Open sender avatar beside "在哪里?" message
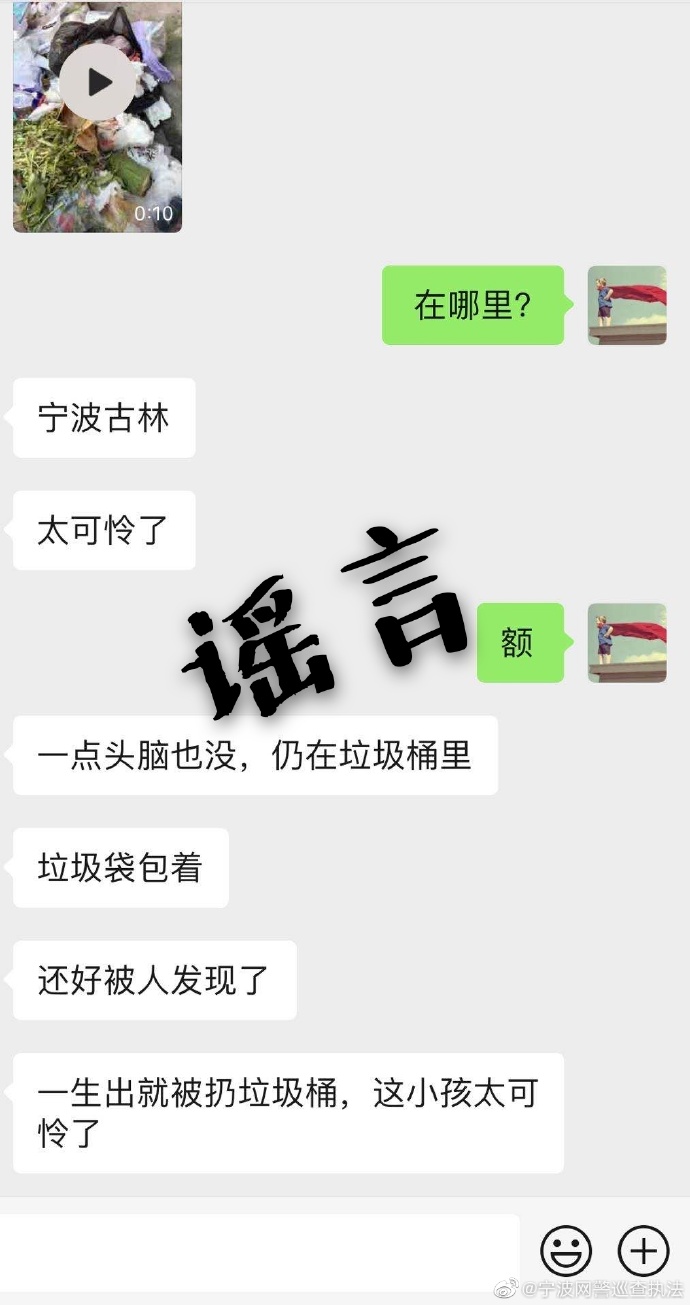Screen dimensions: 690x1305 (627, 305)
